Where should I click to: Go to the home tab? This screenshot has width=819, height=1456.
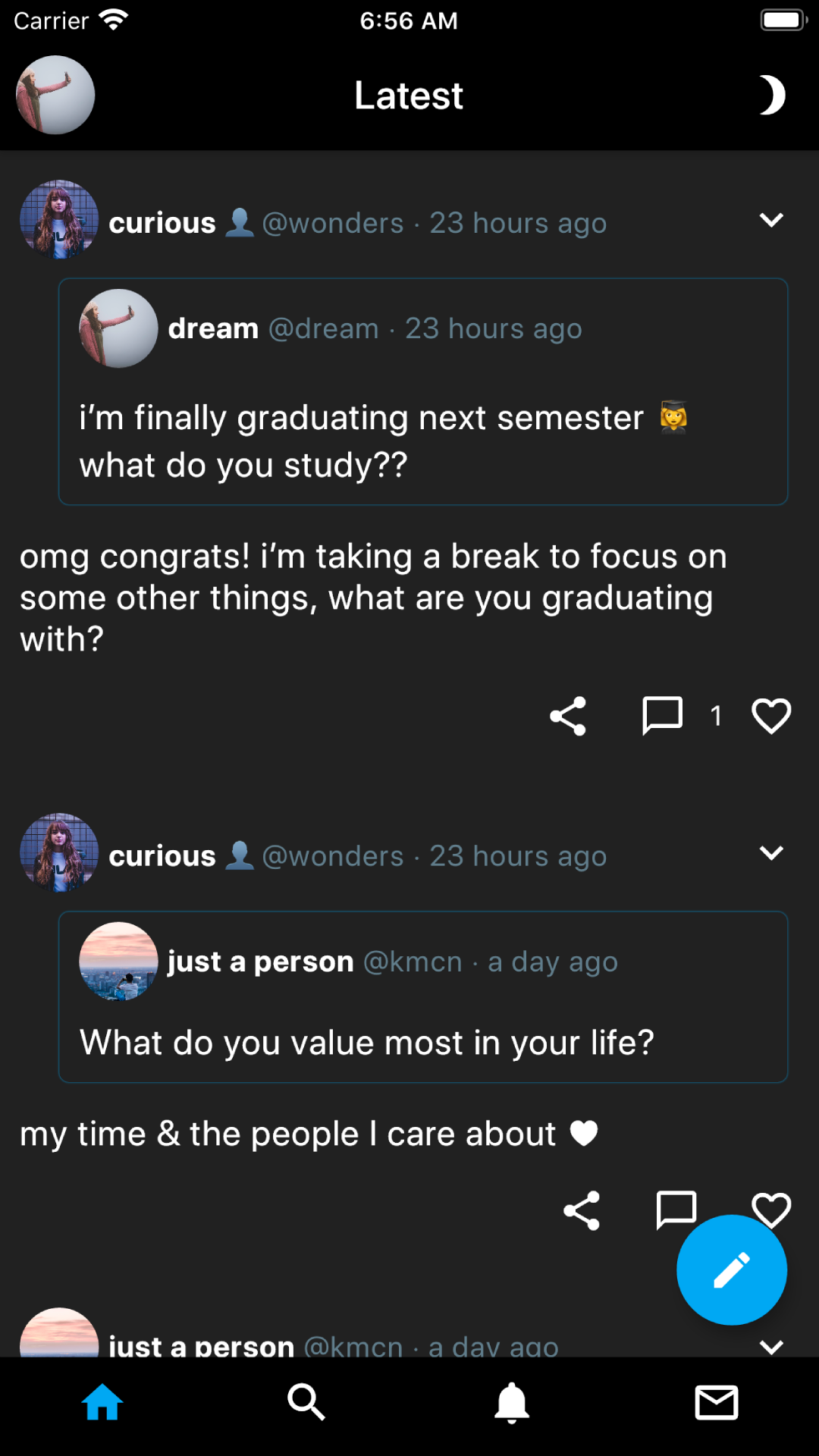click(x=102, y=1402)
